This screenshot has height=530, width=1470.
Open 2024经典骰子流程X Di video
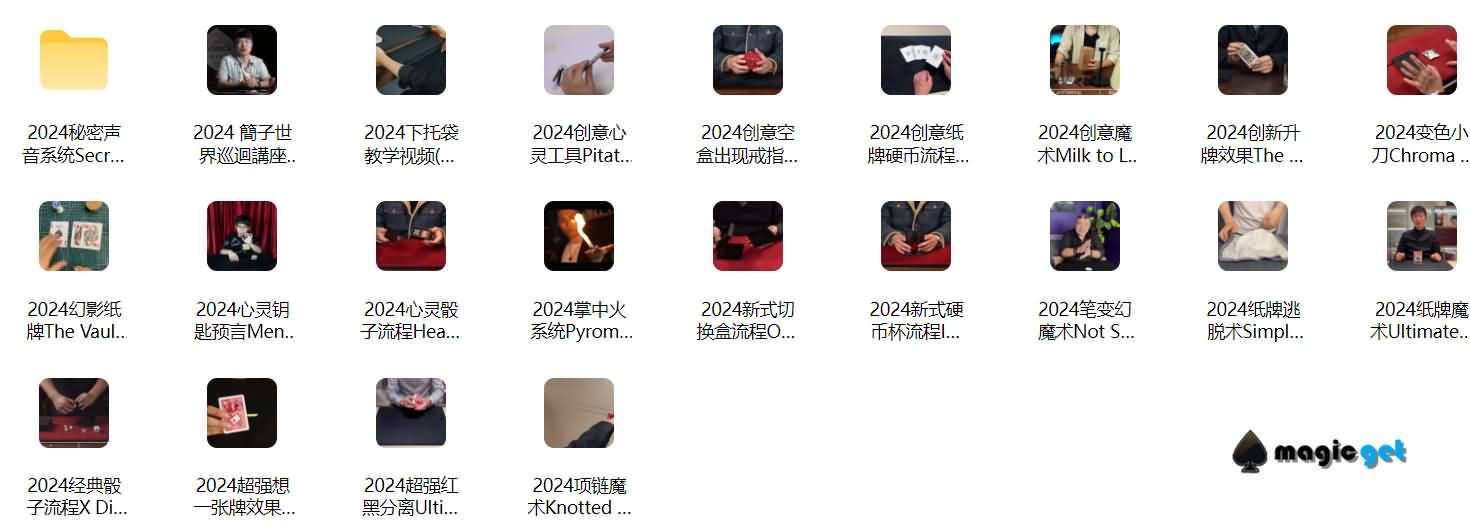(x=74, y=412)
